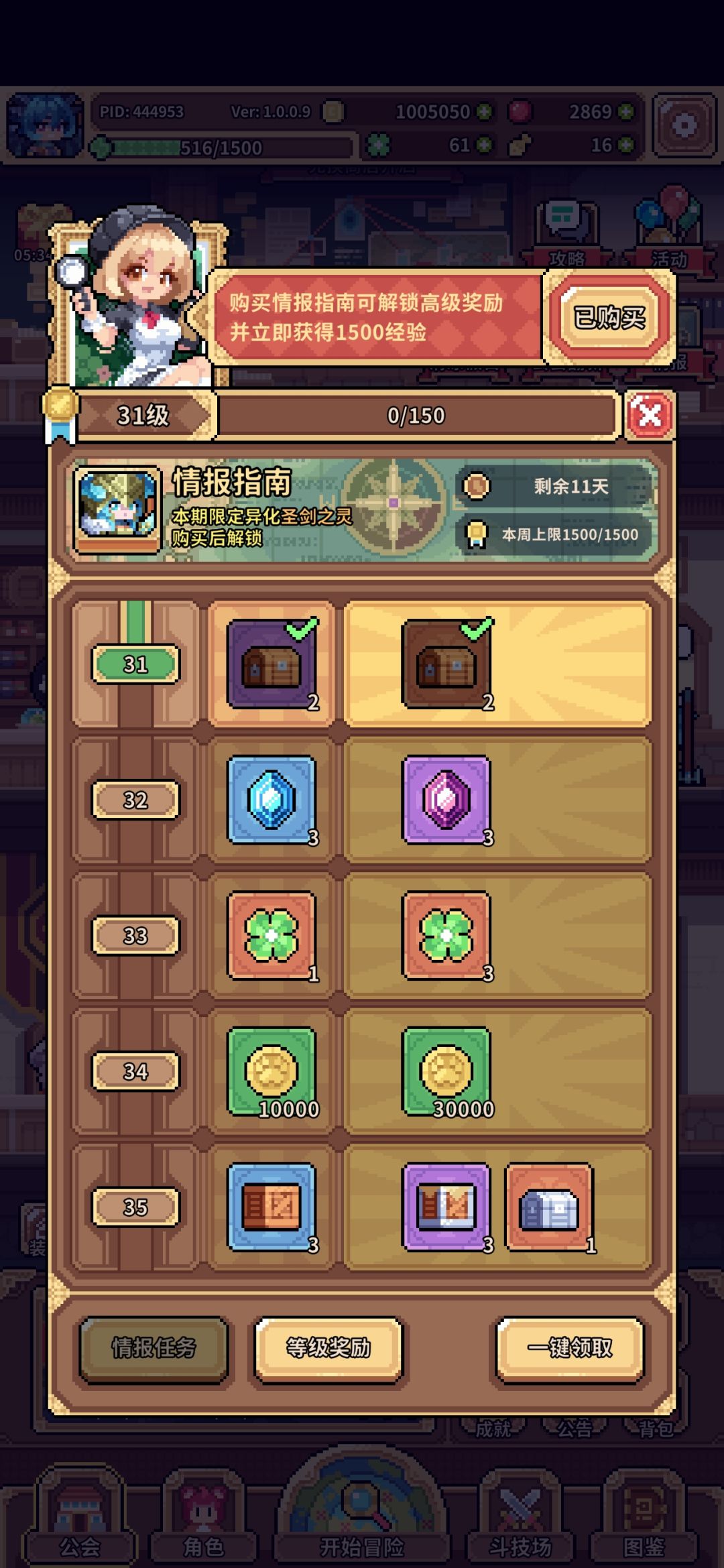Select the level 32 blue gem reward
Image resolution: width=724 pixels, height=1568 pixels.
tap(271, 800)
